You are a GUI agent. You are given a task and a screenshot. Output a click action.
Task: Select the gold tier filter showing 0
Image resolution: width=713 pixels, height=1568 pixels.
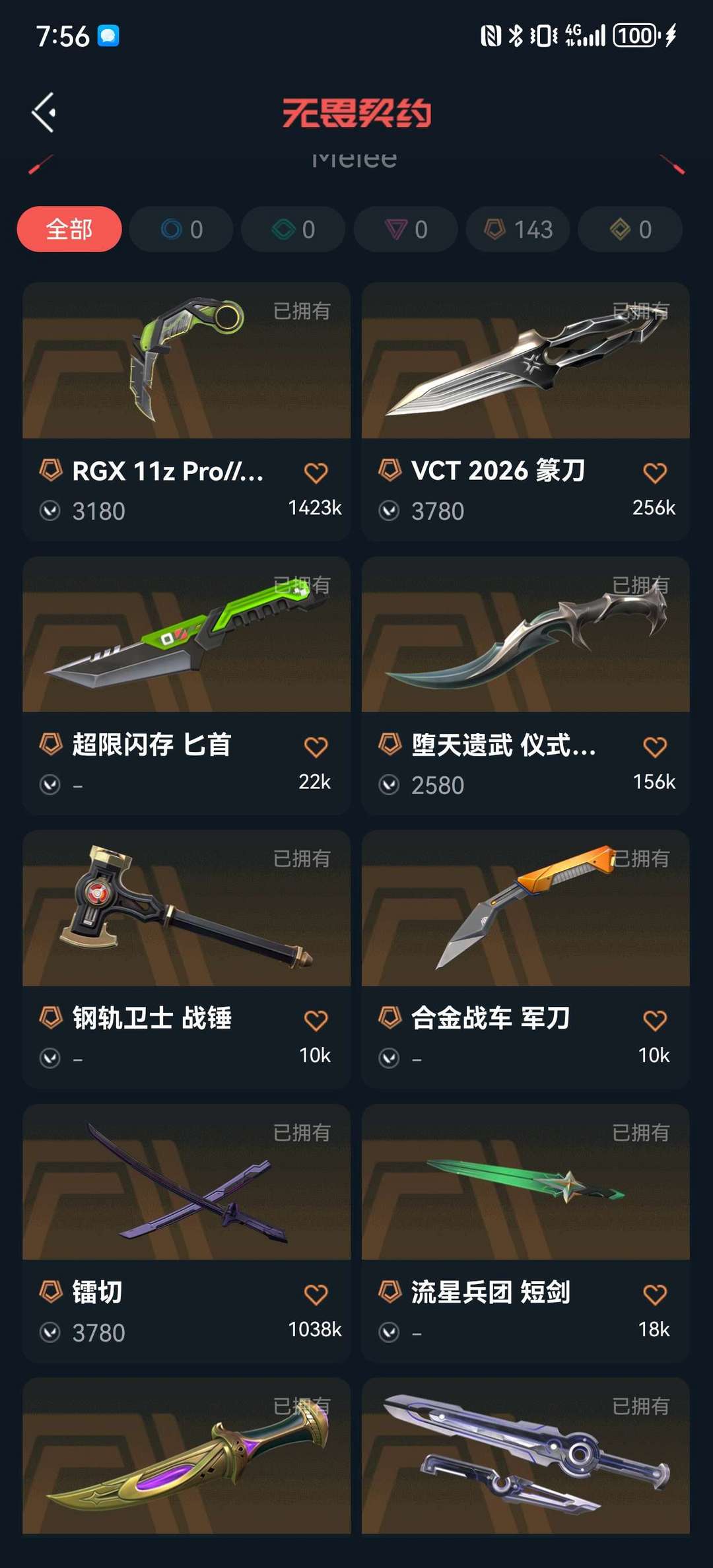click(x=629, y=229)
